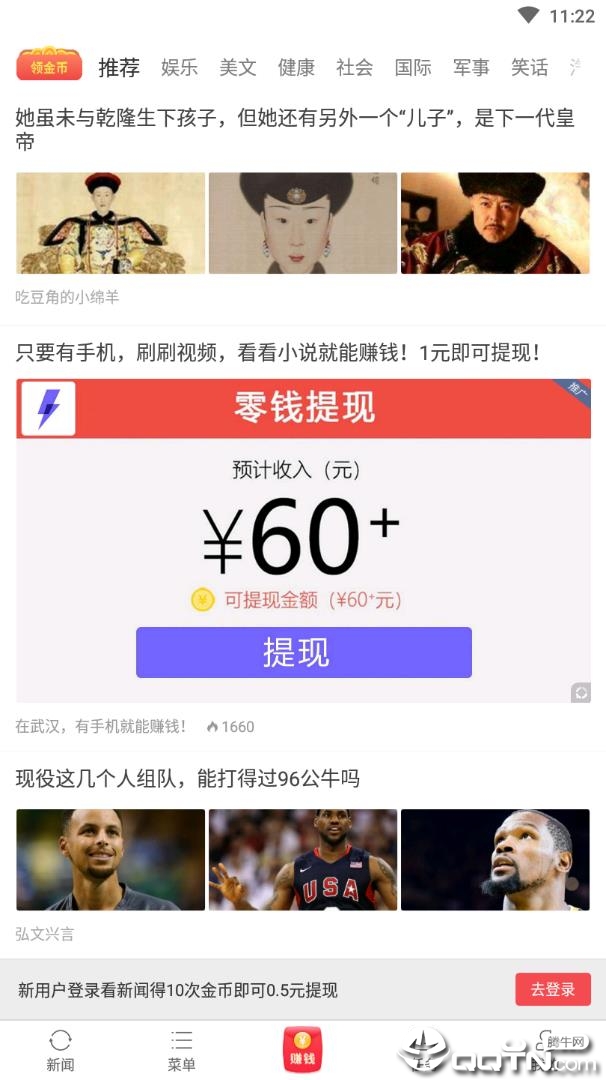Go to the 军事 tab

click(471, 68)
